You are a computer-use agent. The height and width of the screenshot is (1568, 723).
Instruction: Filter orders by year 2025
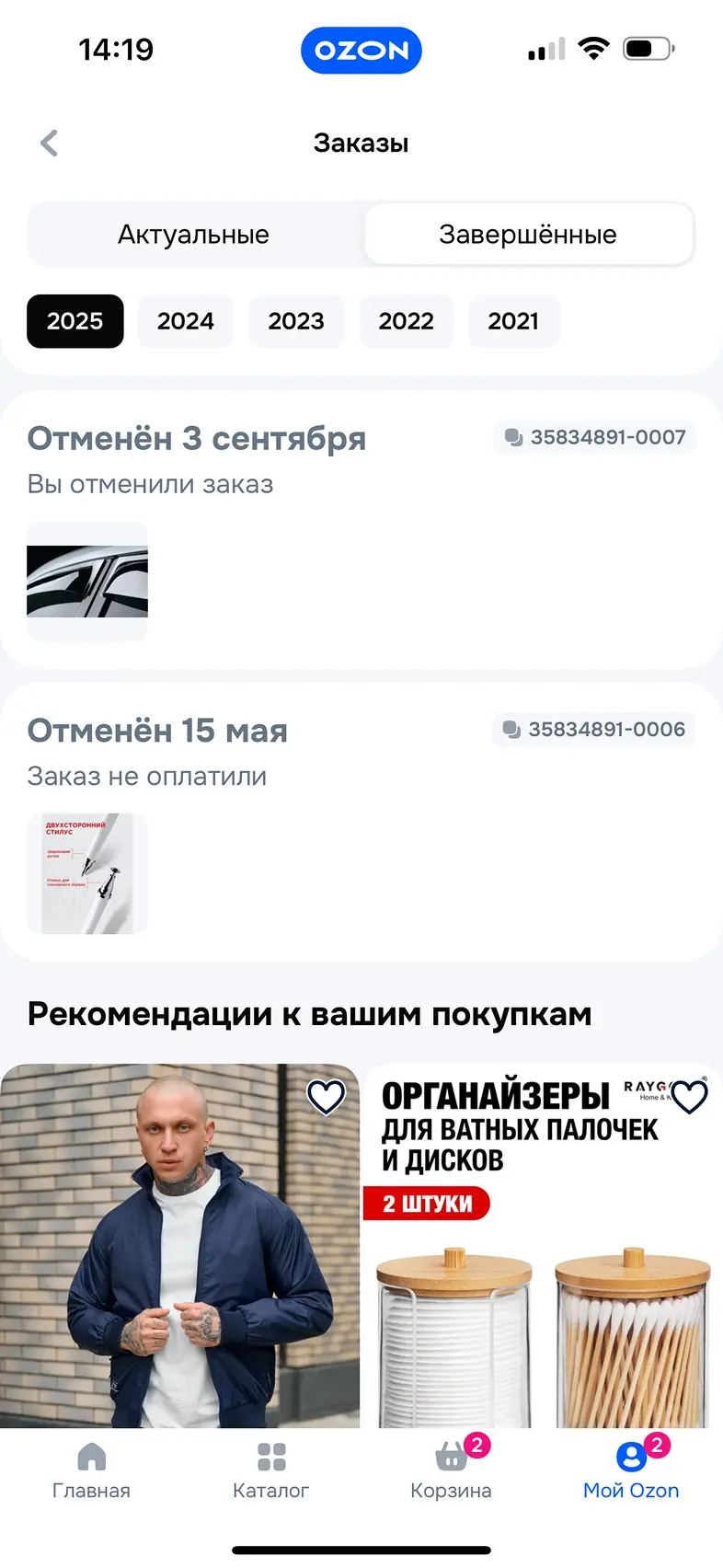click(75, 321)
